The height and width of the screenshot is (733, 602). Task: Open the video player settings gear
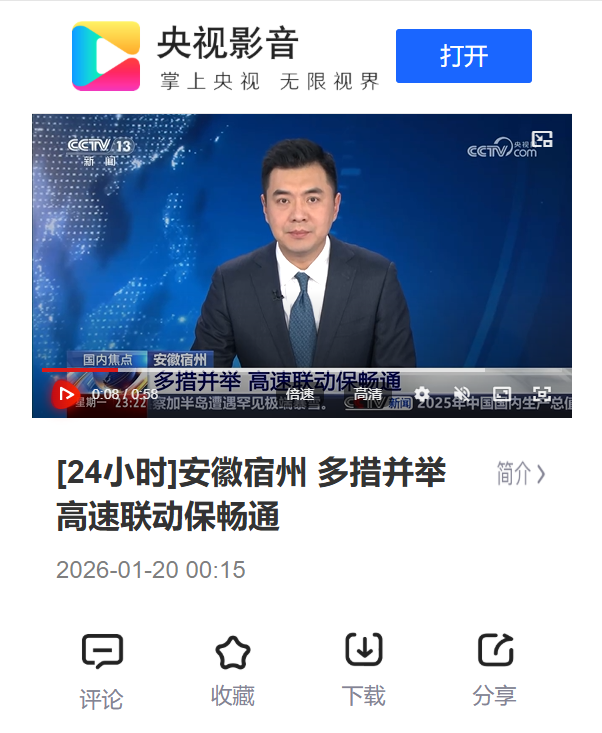[x=422, y=395]
